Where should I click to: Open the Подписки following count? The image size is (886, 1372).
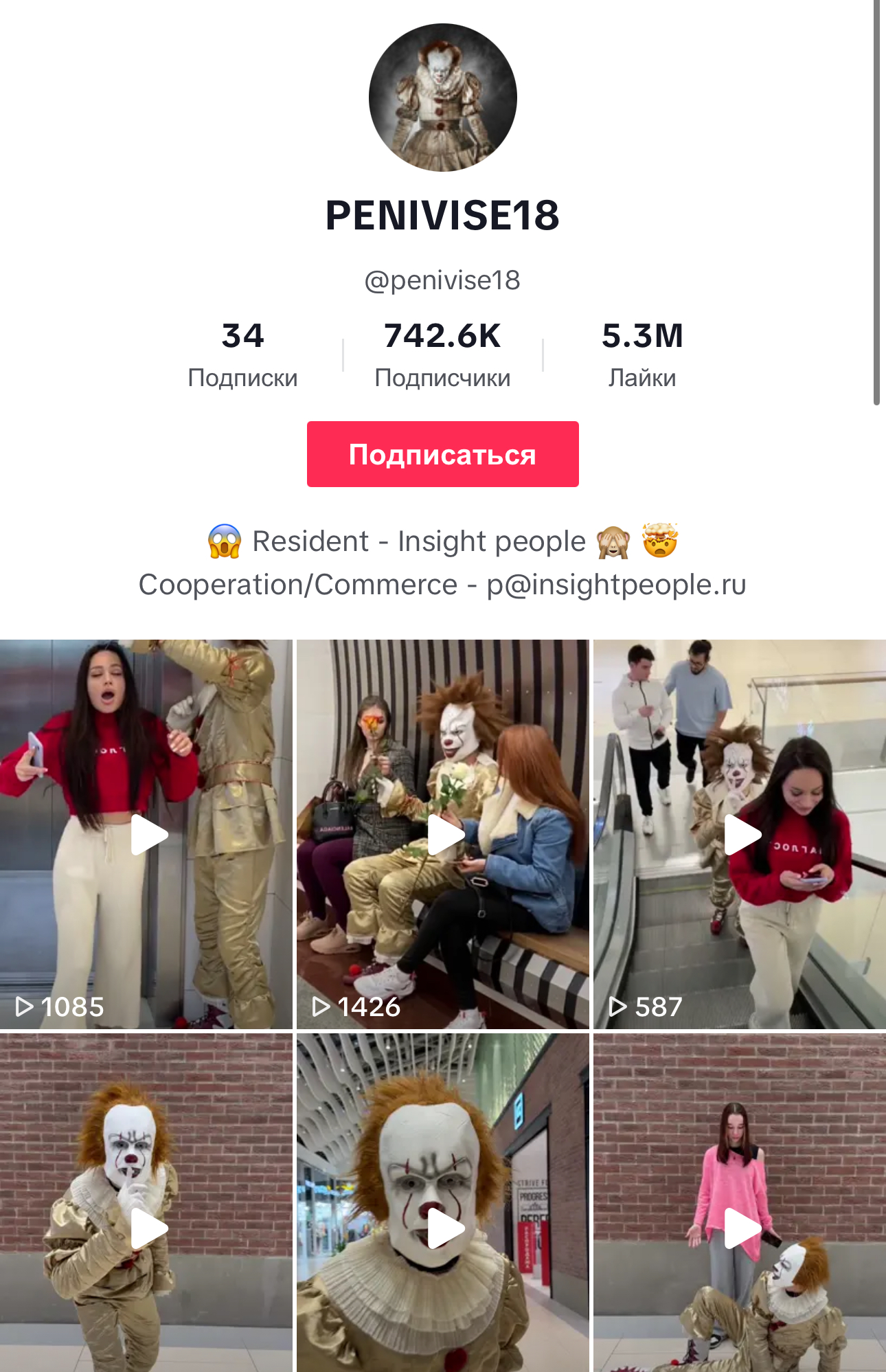(x=242, y=355)
